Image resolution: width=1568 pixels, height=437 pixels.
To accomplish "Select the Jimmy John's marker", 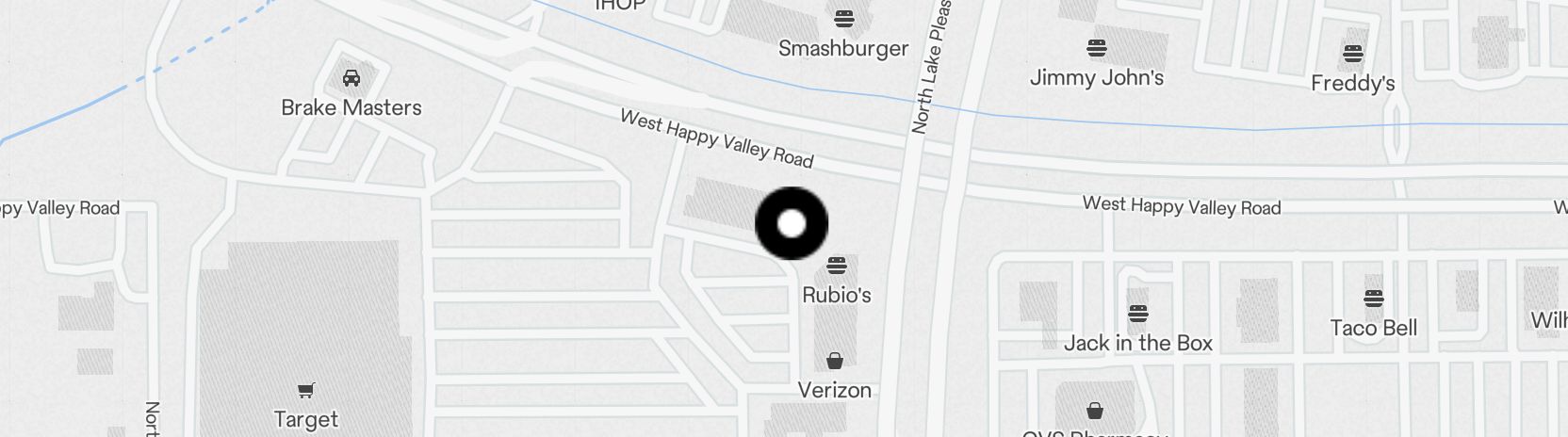I will click(x=1096, y=47).
